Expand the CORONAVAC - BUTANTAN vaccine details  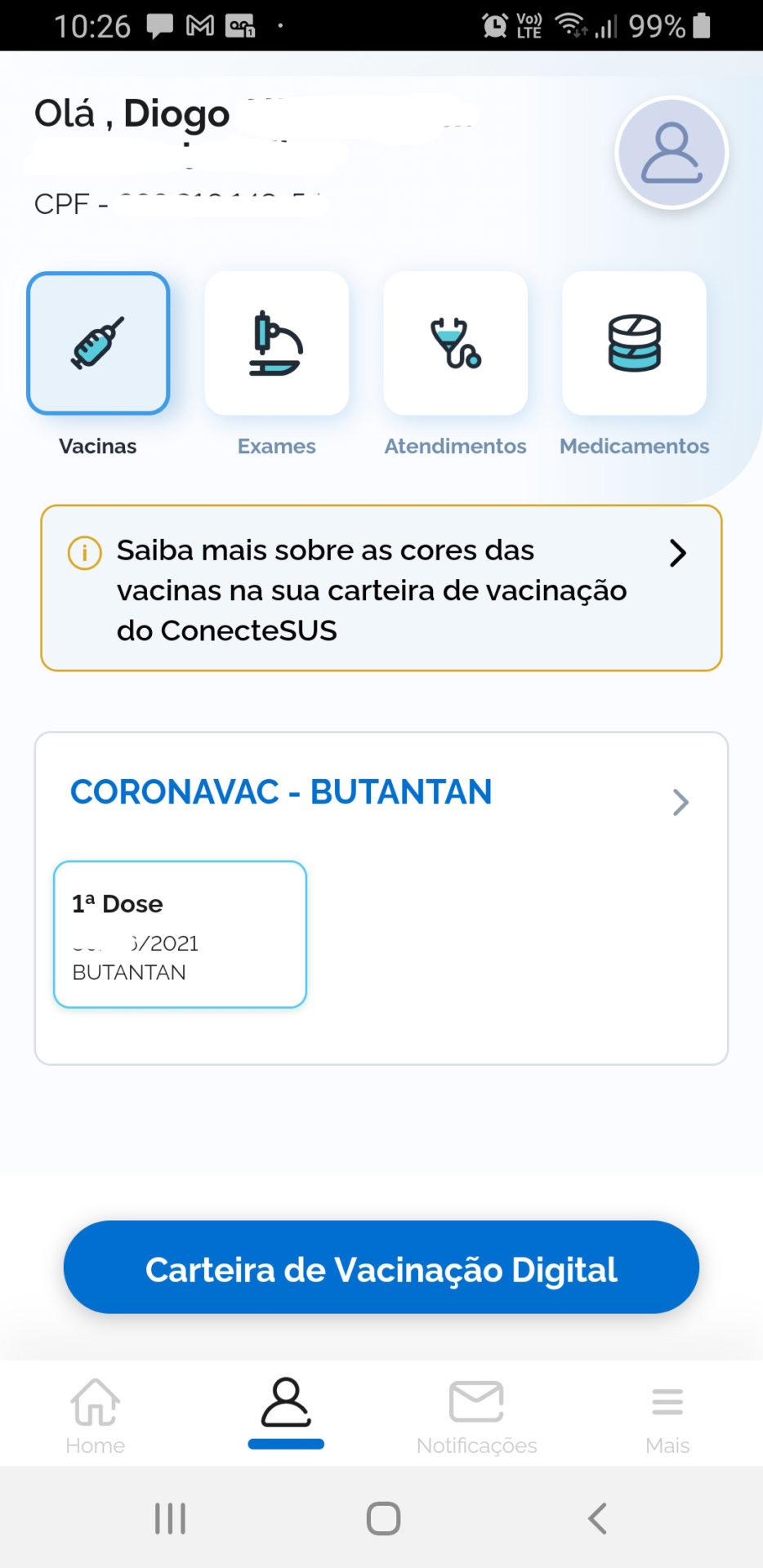click(680, 802)
